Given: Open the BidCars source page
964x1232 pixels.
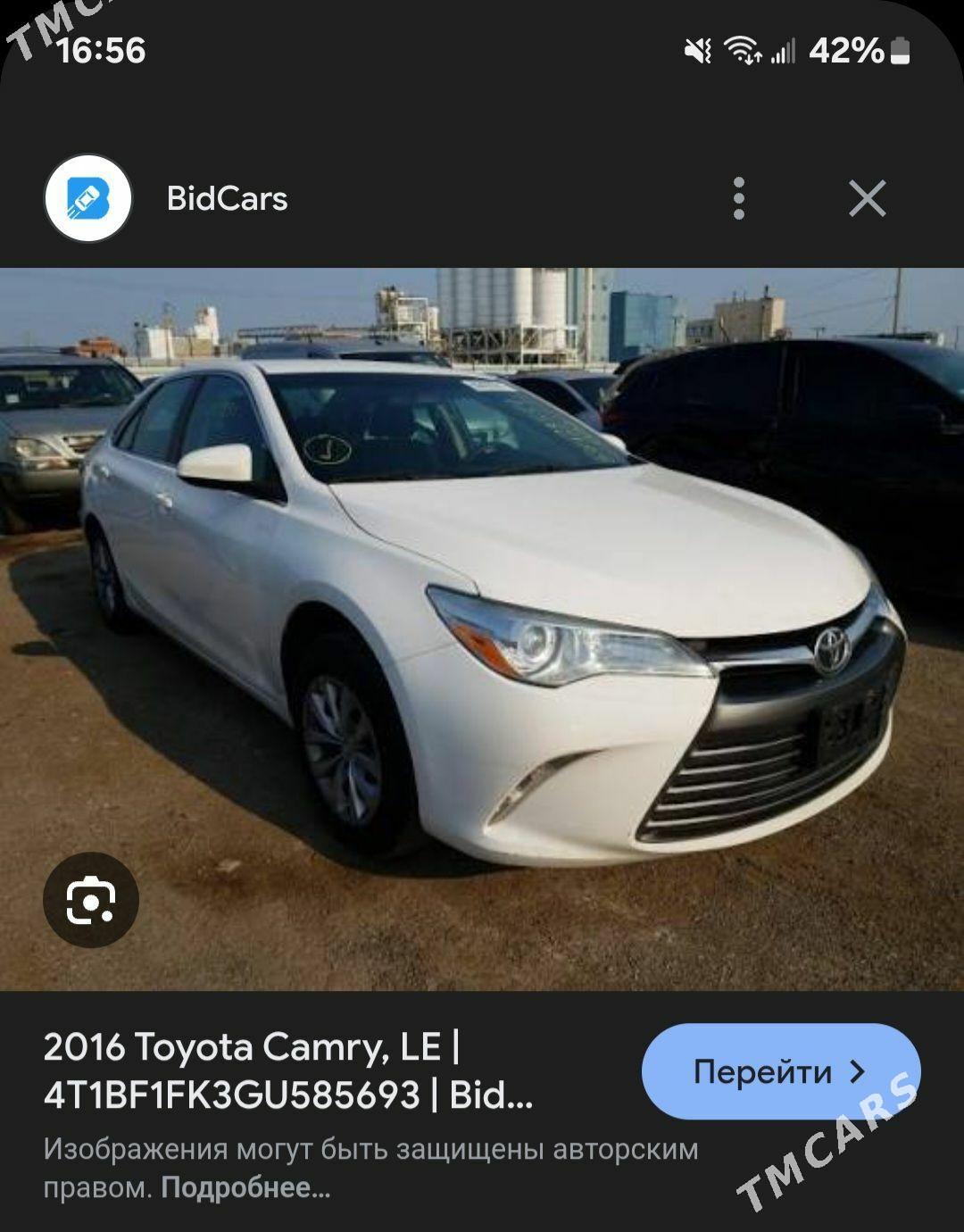Looking at the screenshot, I should [x=227, y=198].
